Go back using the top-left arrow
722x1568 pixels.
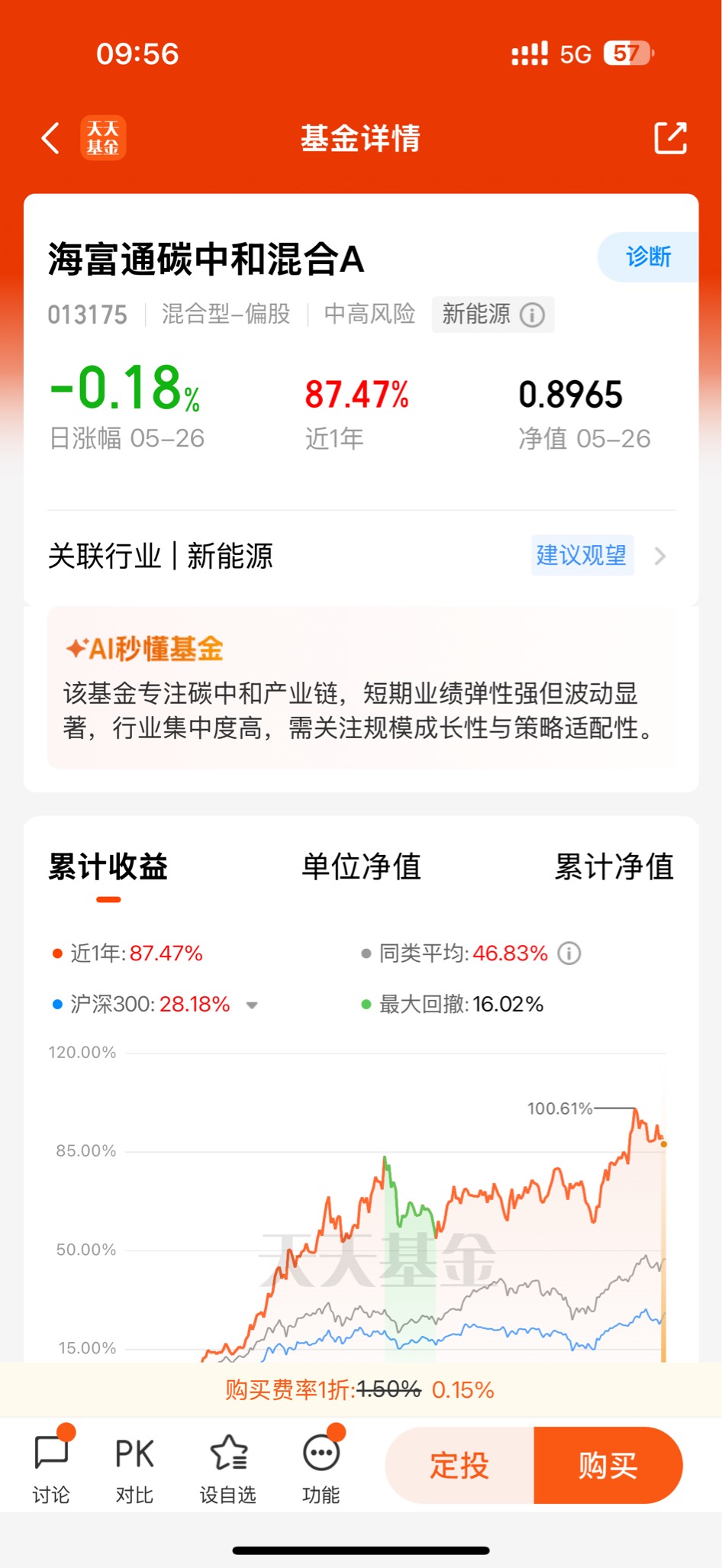tap(50, 138)
